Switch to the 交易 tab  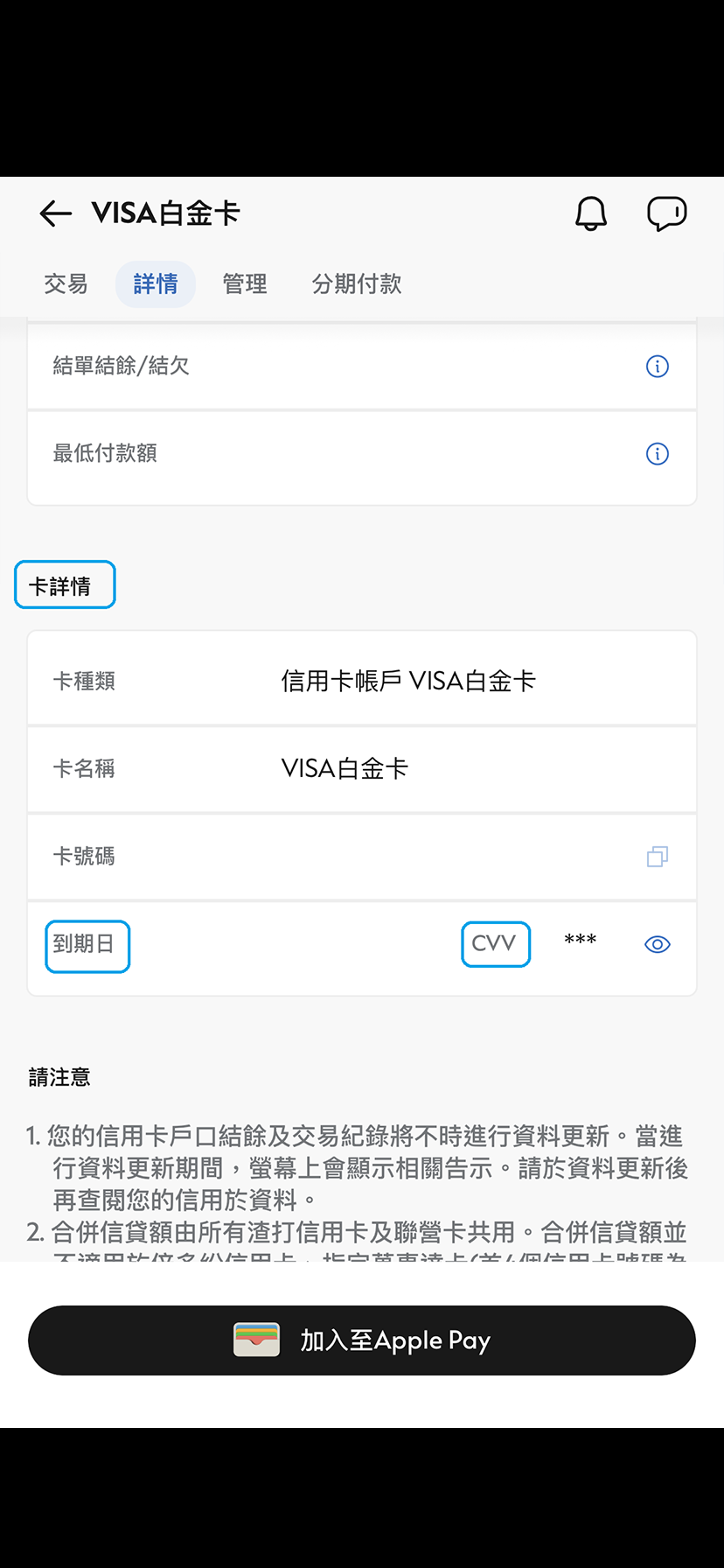point(66,283)
